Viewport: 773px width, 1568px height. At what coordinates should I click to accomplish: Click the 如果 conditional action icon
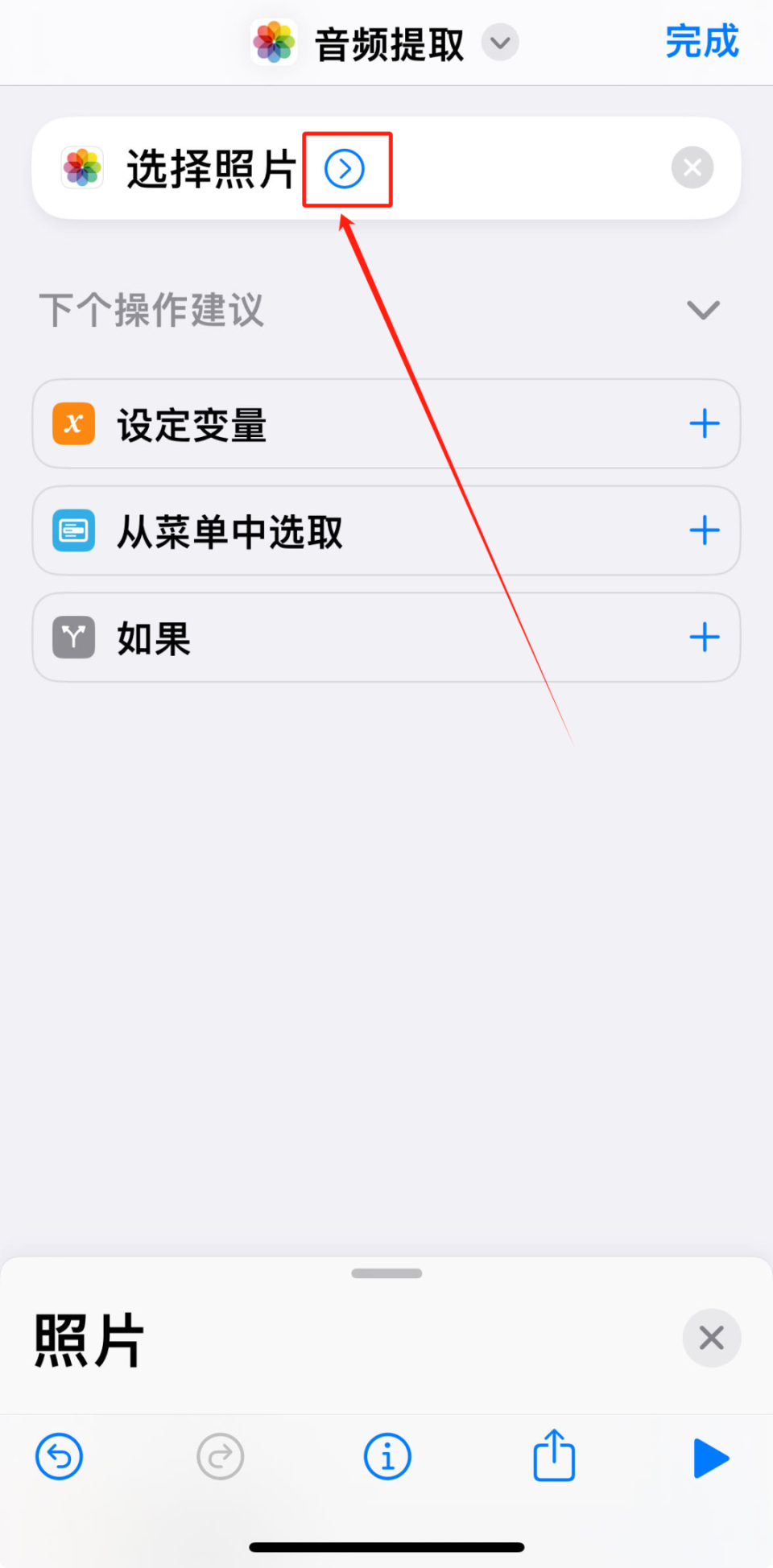pos(72,637)
